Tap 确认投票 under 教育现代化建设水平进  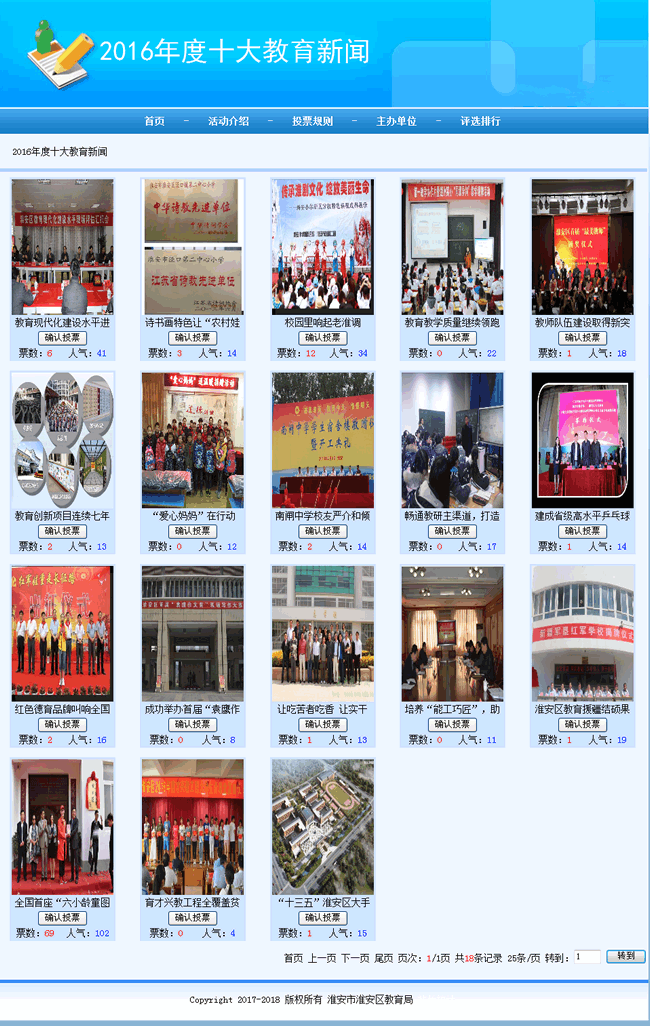tap(62, 338)
